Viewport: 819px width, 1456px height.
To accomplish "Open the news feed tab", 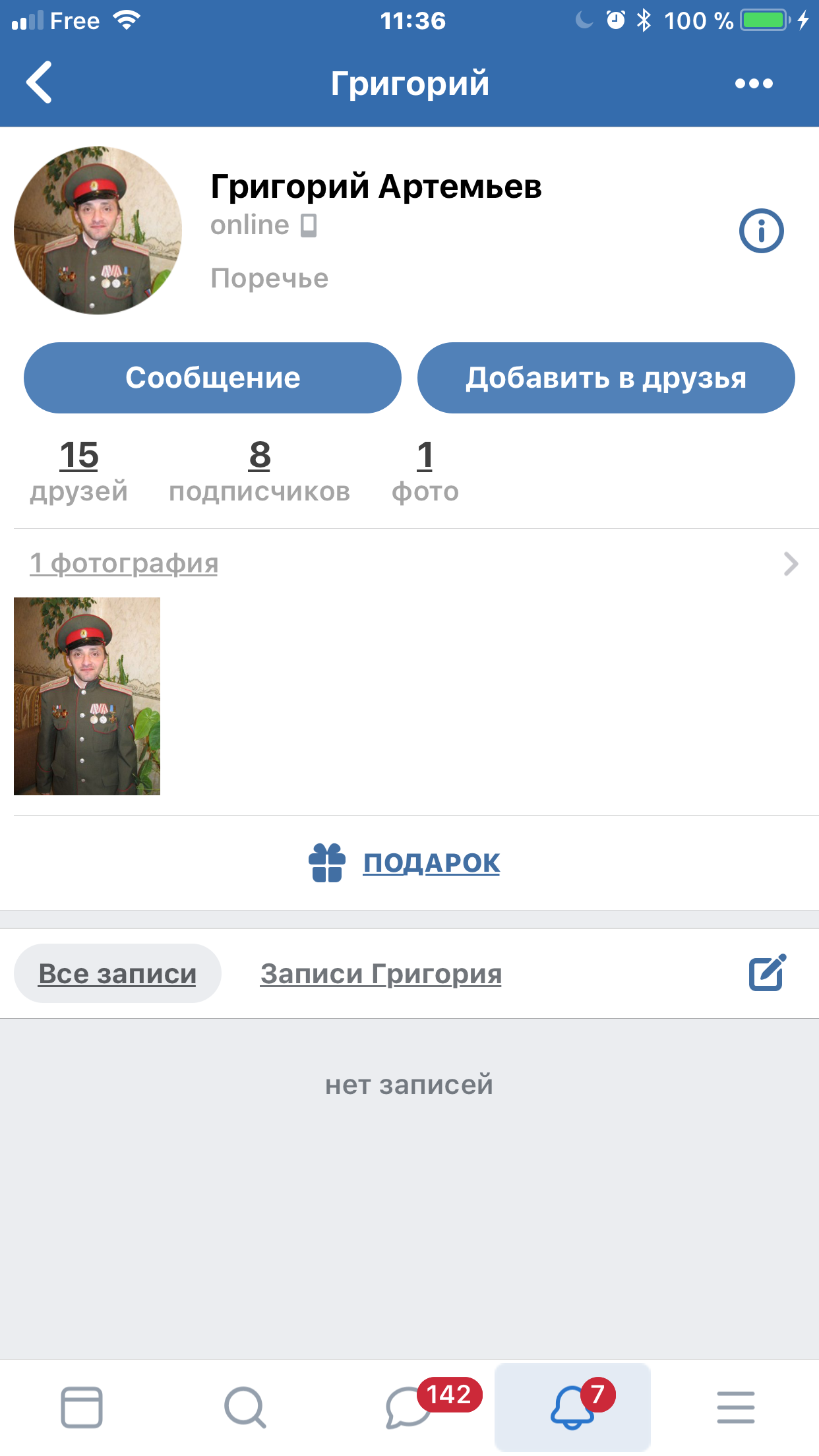I will [82, 1407].
